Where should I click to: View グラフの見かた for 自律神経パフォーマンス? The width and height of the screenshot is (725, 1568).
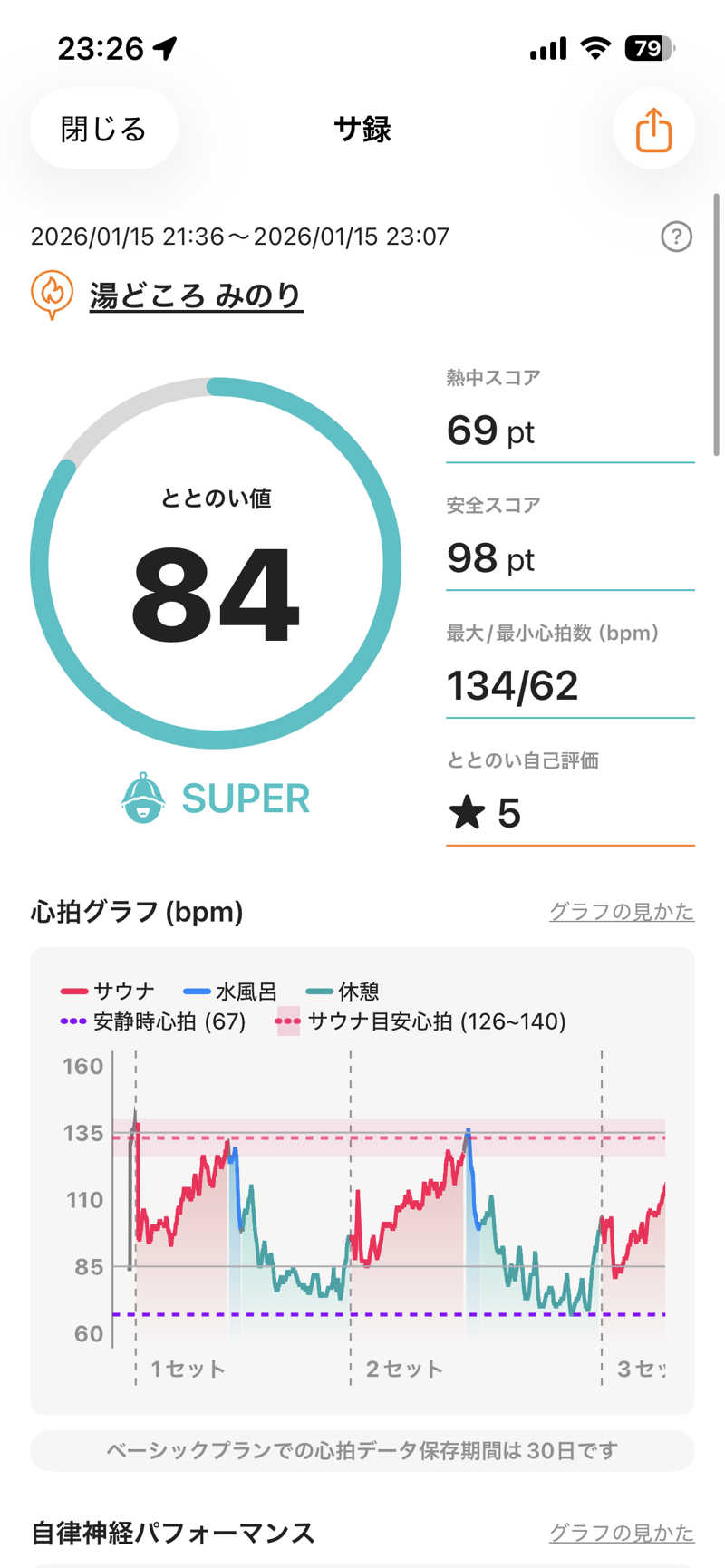click(621, 1532)
